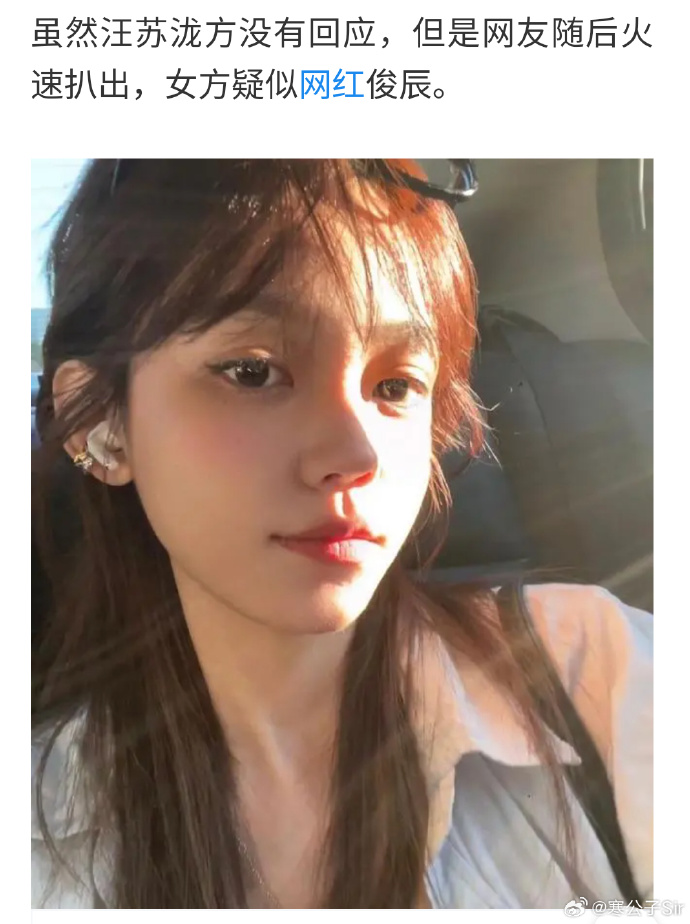Open the selfie photo in the article

[342, 532]
